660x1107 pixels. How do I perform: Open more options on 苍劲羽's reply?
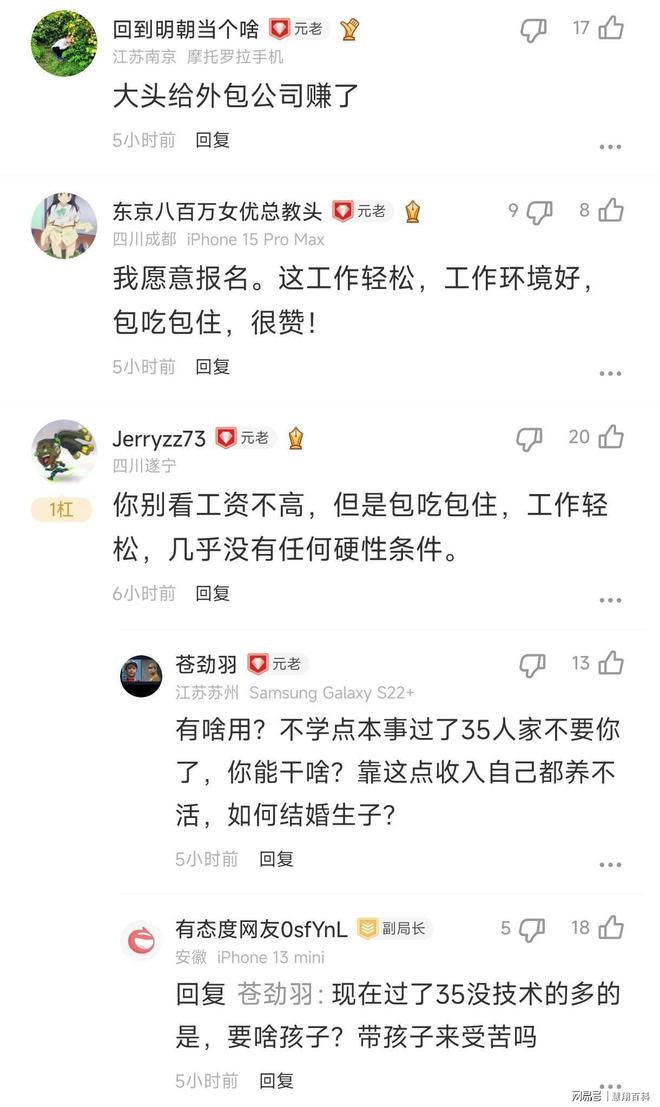pyautogui.click(x=610, y=865)
